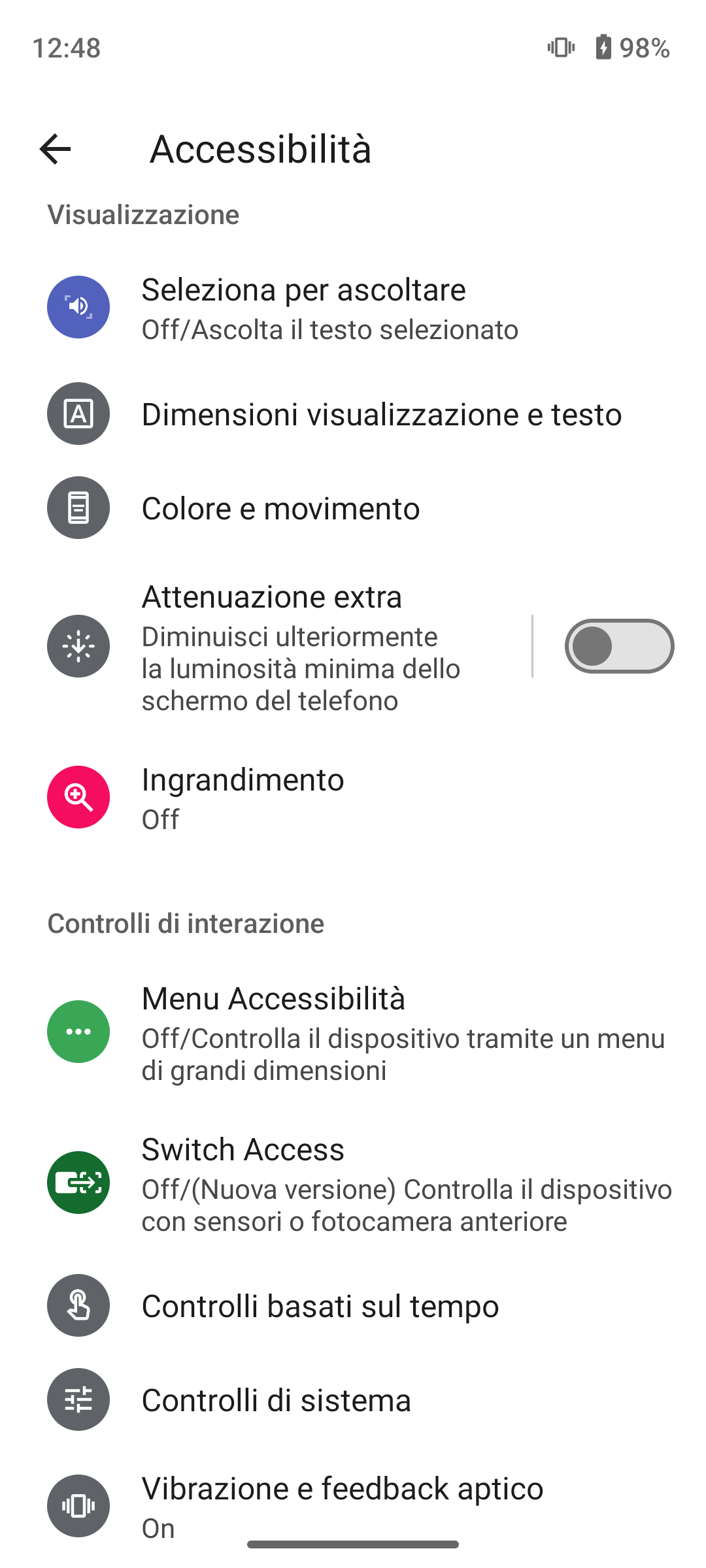Open Dimensioni visualizzazione e testo
This screenshot has height=1568, width=706.
click(x=381, y=414)
